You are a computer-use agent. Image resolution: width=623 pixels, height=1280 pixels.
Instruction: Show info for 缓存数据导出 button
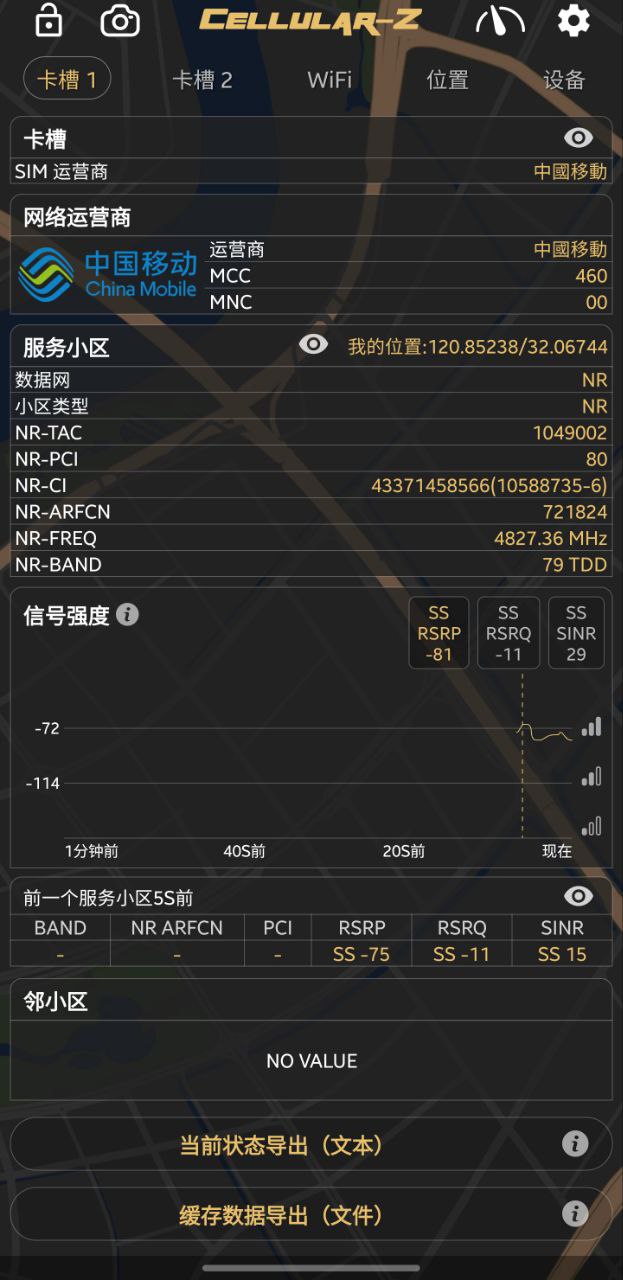click(574, 1214)
